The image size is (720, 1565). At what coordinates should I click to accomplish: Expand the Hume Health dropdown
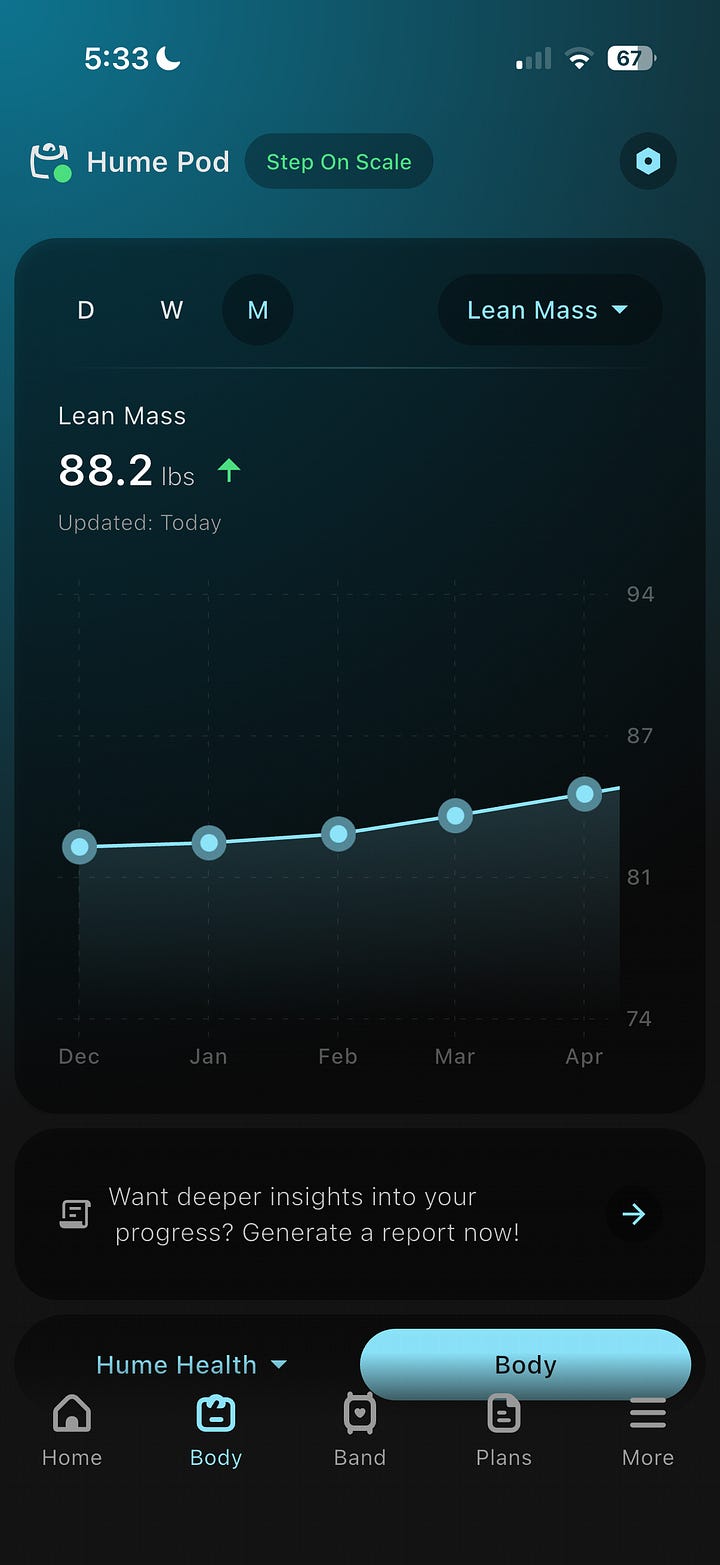click(x=192, y=1365)
